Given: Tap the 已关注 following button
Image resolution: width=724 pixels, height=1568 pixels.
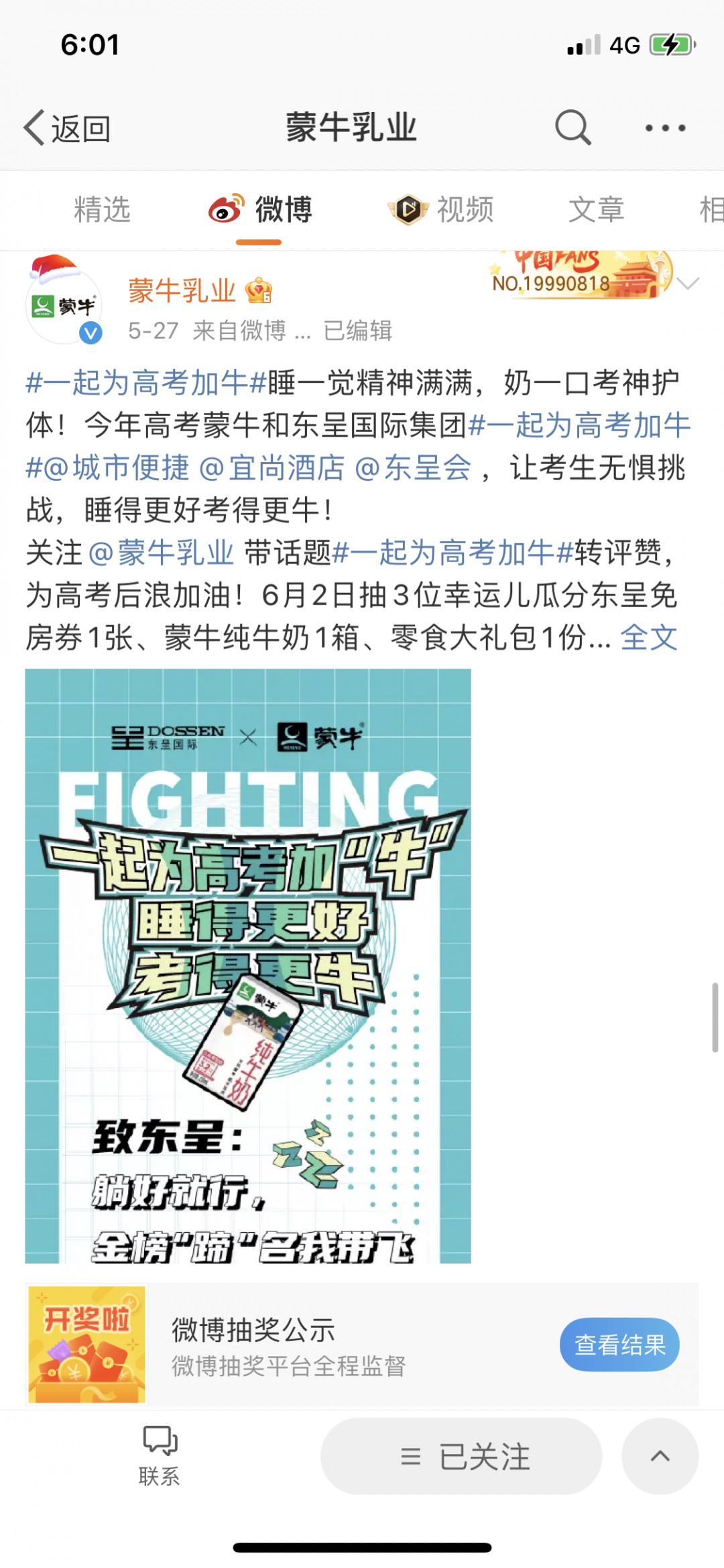Looking at the screenshot, I should click(461, 1456).
